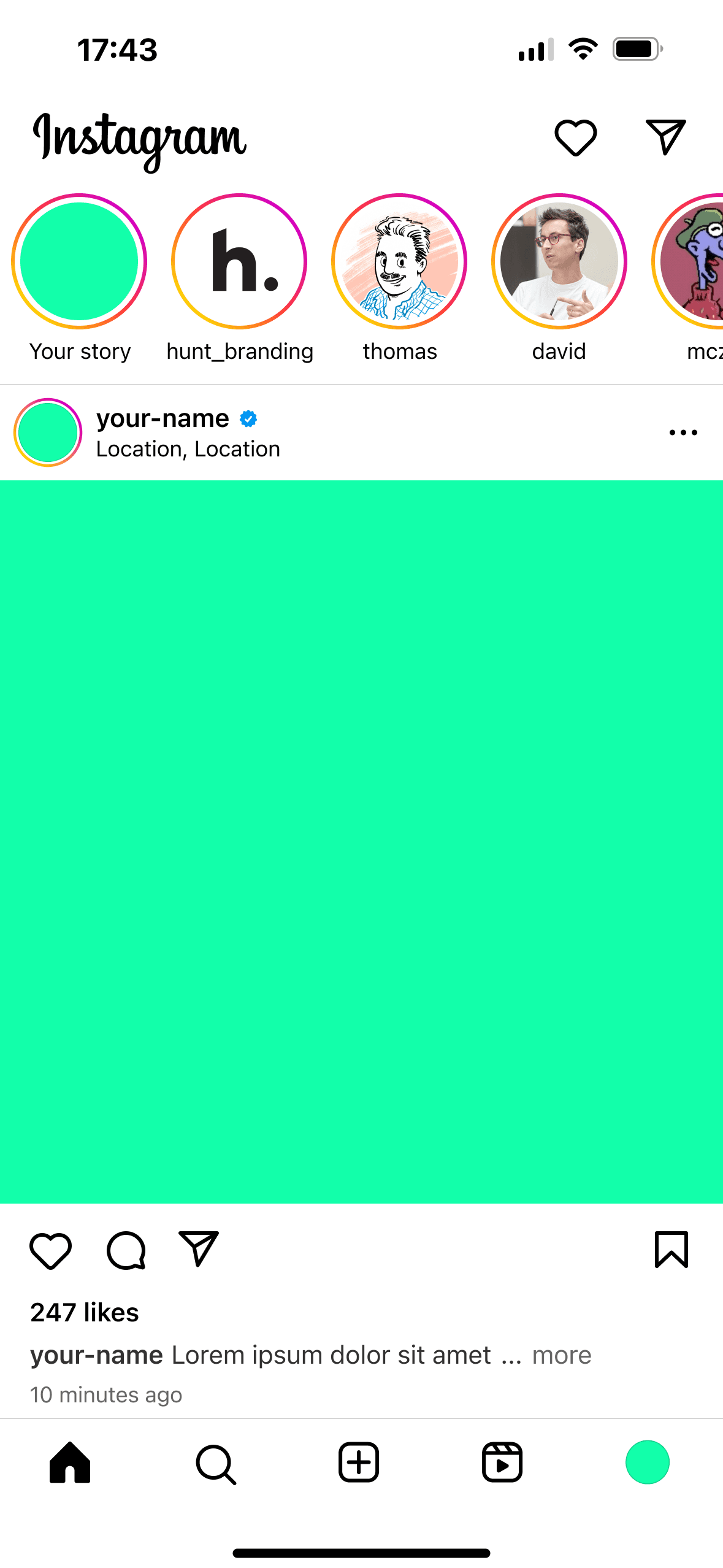Go to the Home tab

[70, 1462]
